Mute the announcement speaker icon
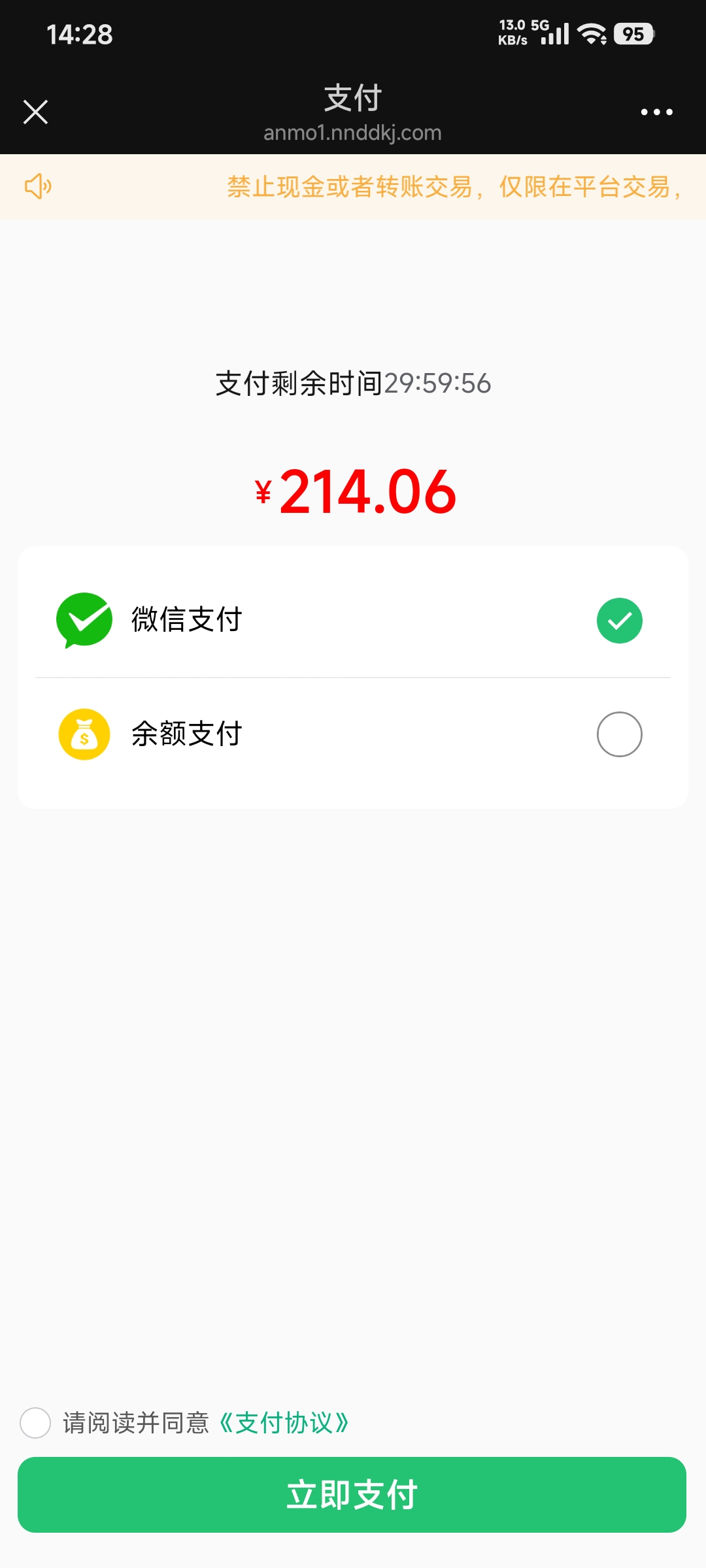706x1568 pixels. point(37,187)
